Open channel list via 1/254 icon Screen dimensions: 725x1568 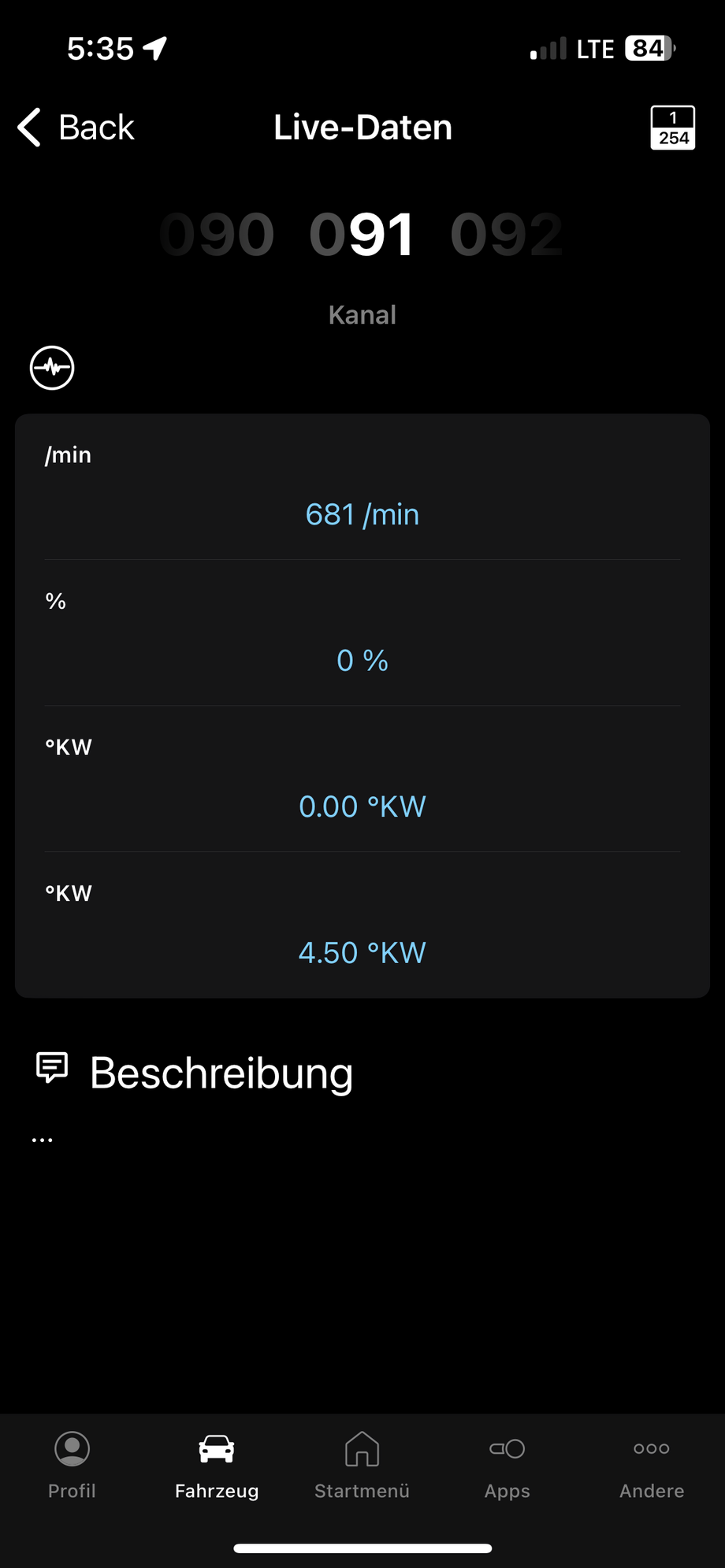[672, 127]
